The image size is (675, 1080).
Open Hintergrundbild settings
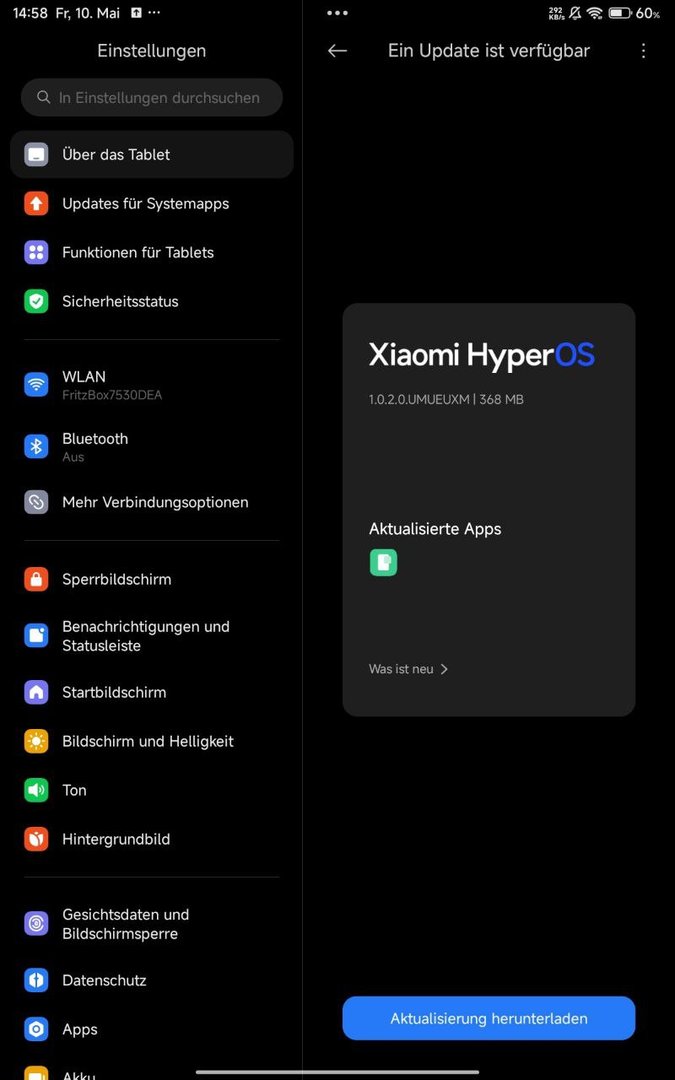point(116,839)
